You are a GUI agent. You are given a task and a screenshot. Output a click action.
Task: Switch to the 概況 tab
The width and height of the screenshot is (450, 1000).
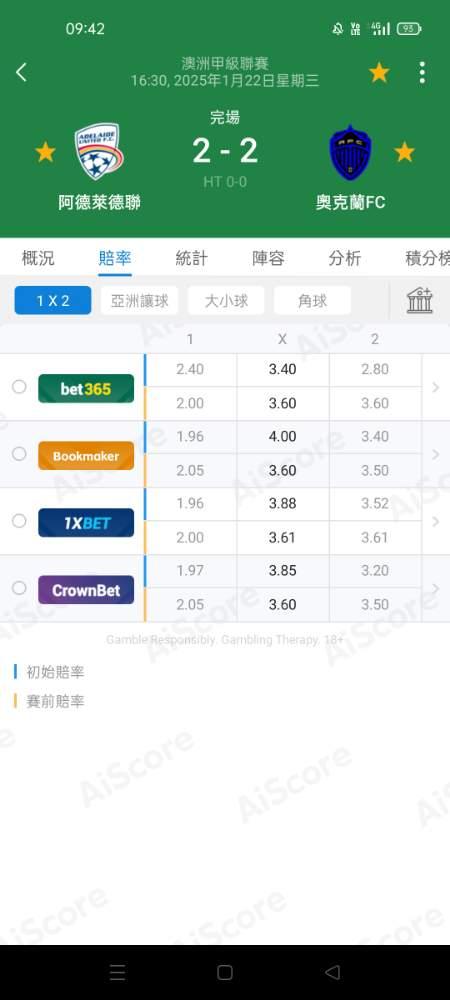(x=38, y=258)
